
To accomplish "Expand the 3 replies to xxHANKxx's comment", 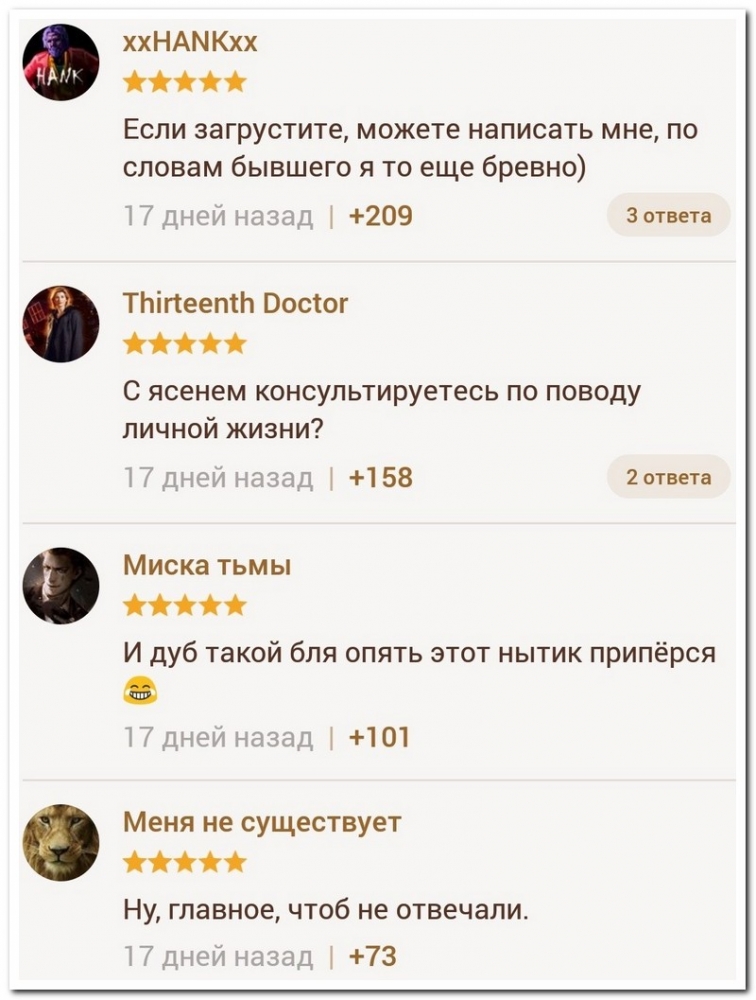I will coord(668,215).
